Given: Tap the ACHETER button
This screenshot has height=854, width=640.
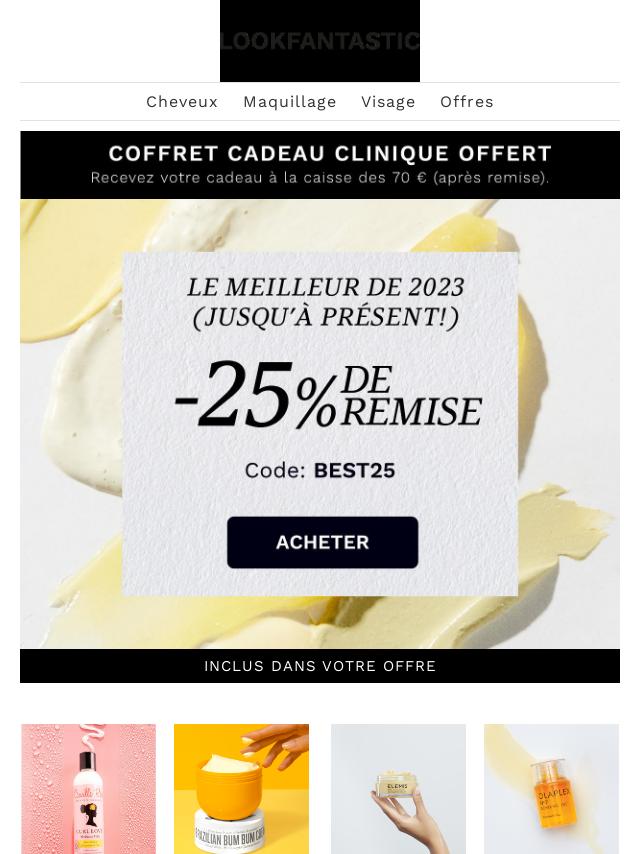Looking at the screenshot, I should [322, 542].
